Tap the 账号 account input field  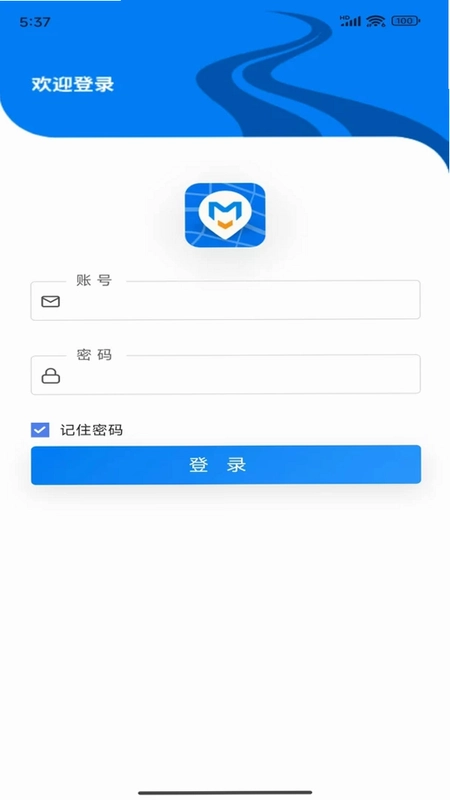click(226, 301)
